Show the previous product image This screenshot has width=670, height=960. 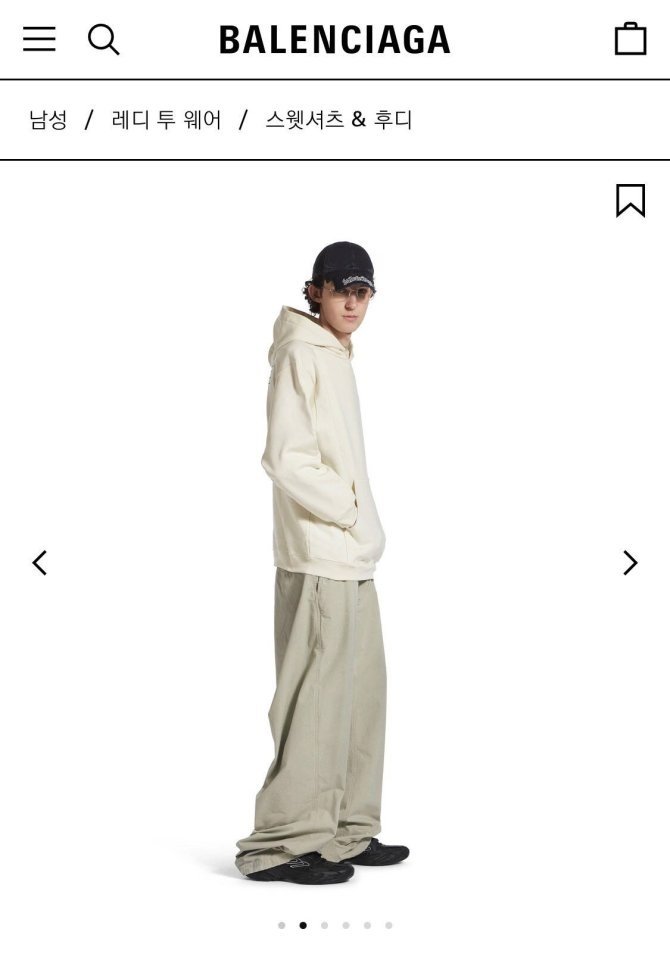39,563
